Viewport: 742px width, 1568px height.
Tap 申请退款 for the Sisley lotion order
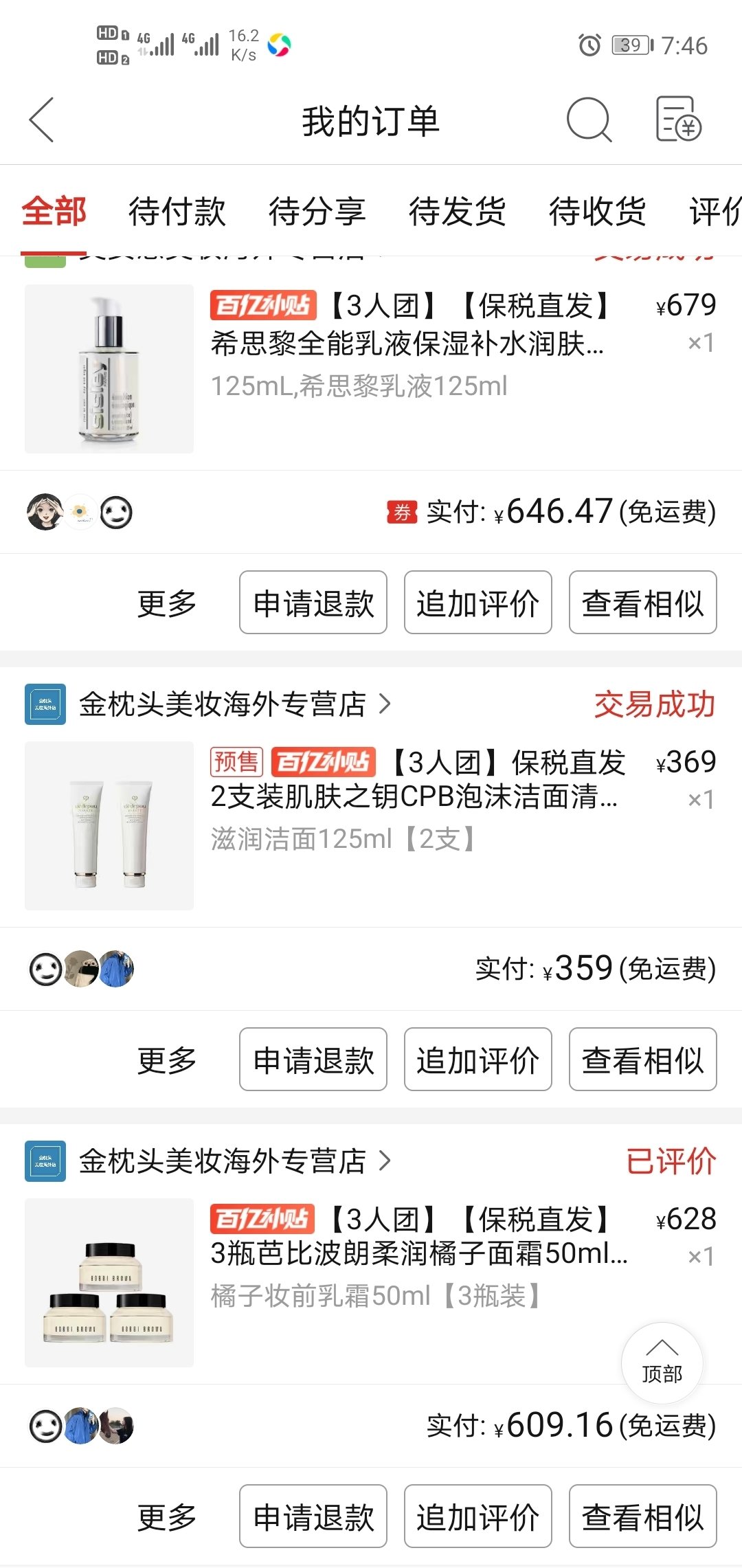[313, 603]
